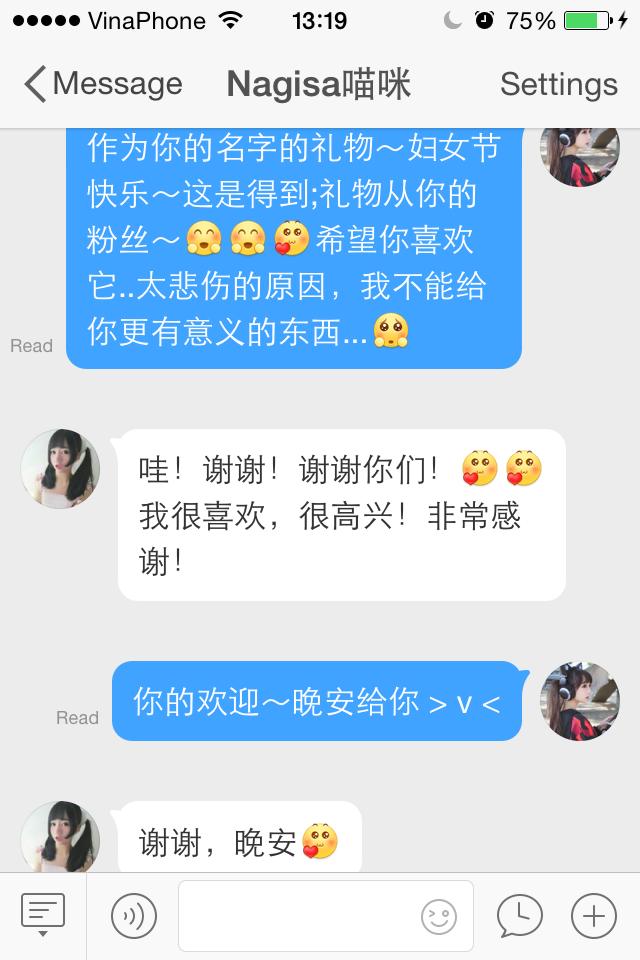Open the clock chat bubble icon
This screenshot has width=640, height=960.
pyautogui.click(x=519, y=916)
